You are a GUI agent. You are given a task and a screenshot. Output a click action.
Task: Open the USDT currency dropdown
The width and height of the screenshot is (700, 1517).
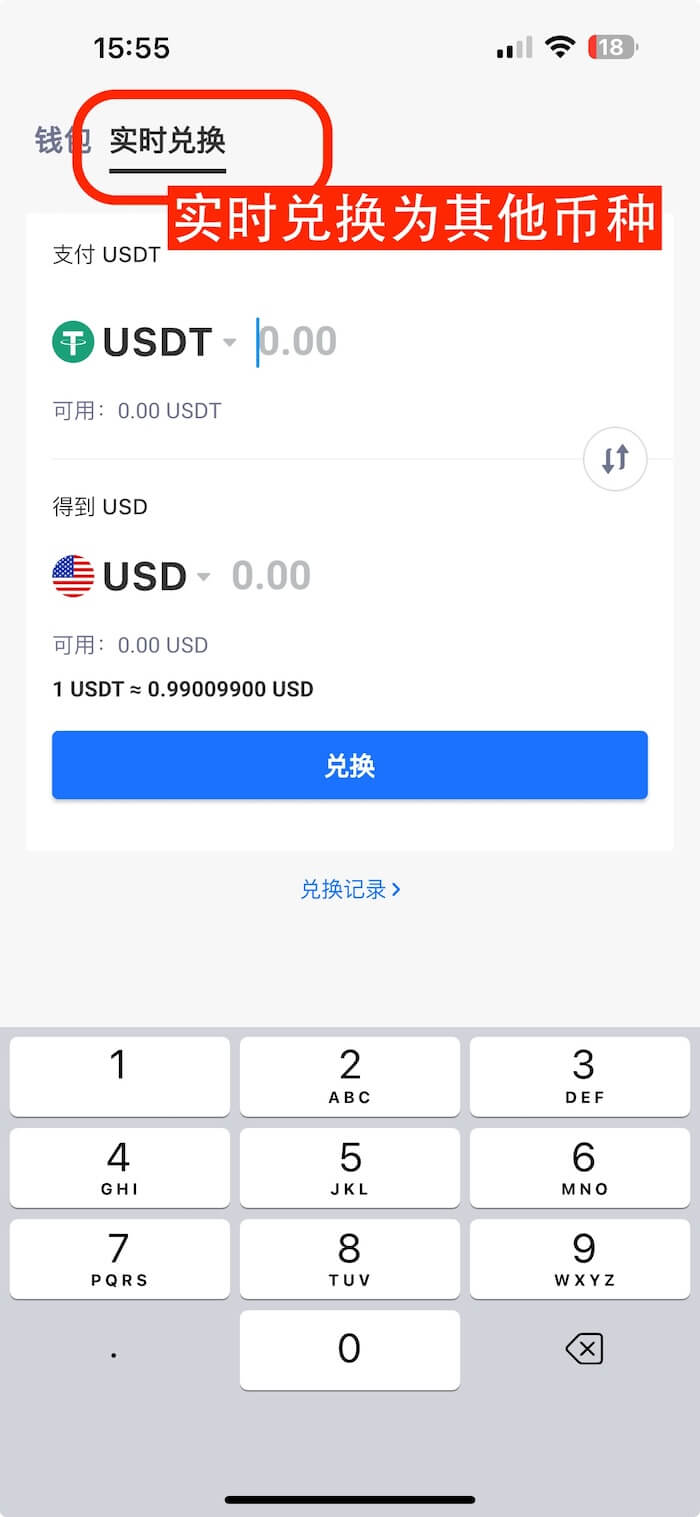tap(144, 342)
